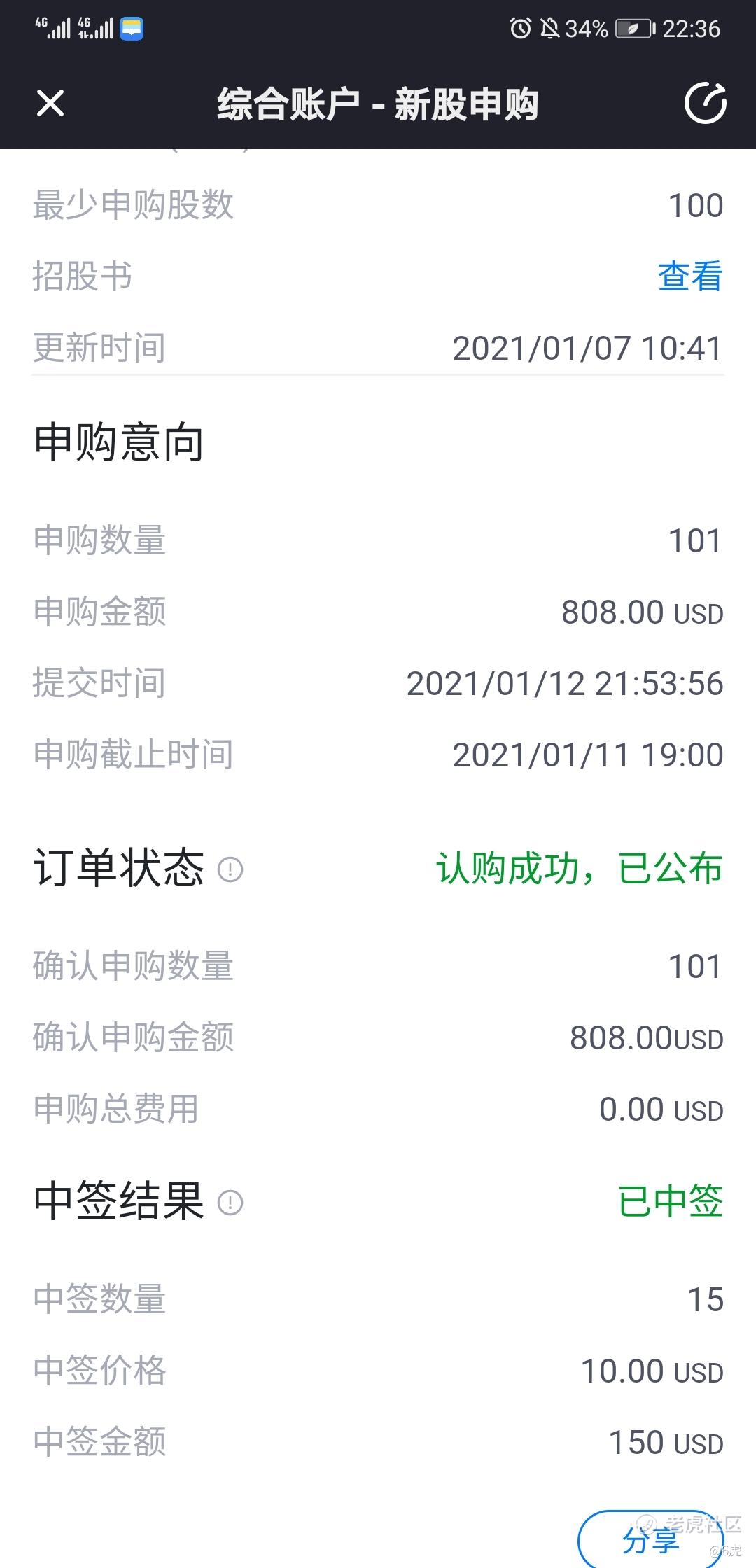Tap the info icon beside 中签结果
This screenshot has width=756, height=1568.
click(230, 1203)
